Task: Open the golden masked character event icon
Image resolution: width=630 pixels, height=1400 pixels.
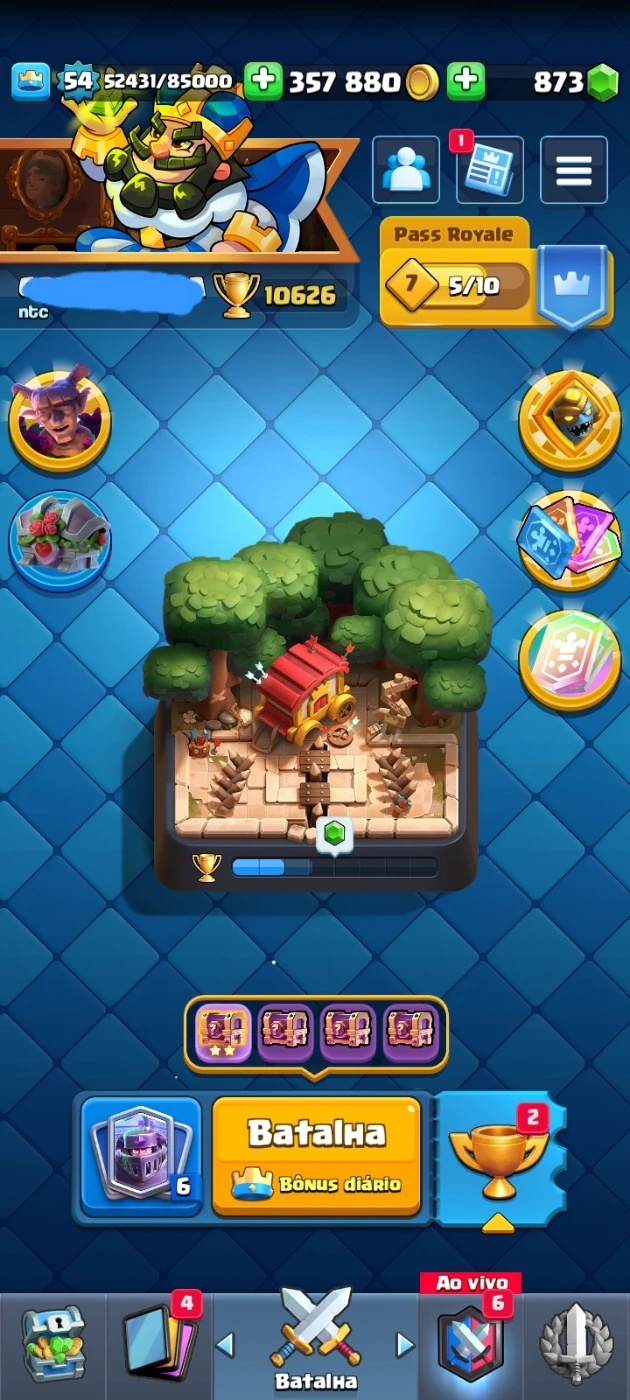Action: click(x=569, y=420)
